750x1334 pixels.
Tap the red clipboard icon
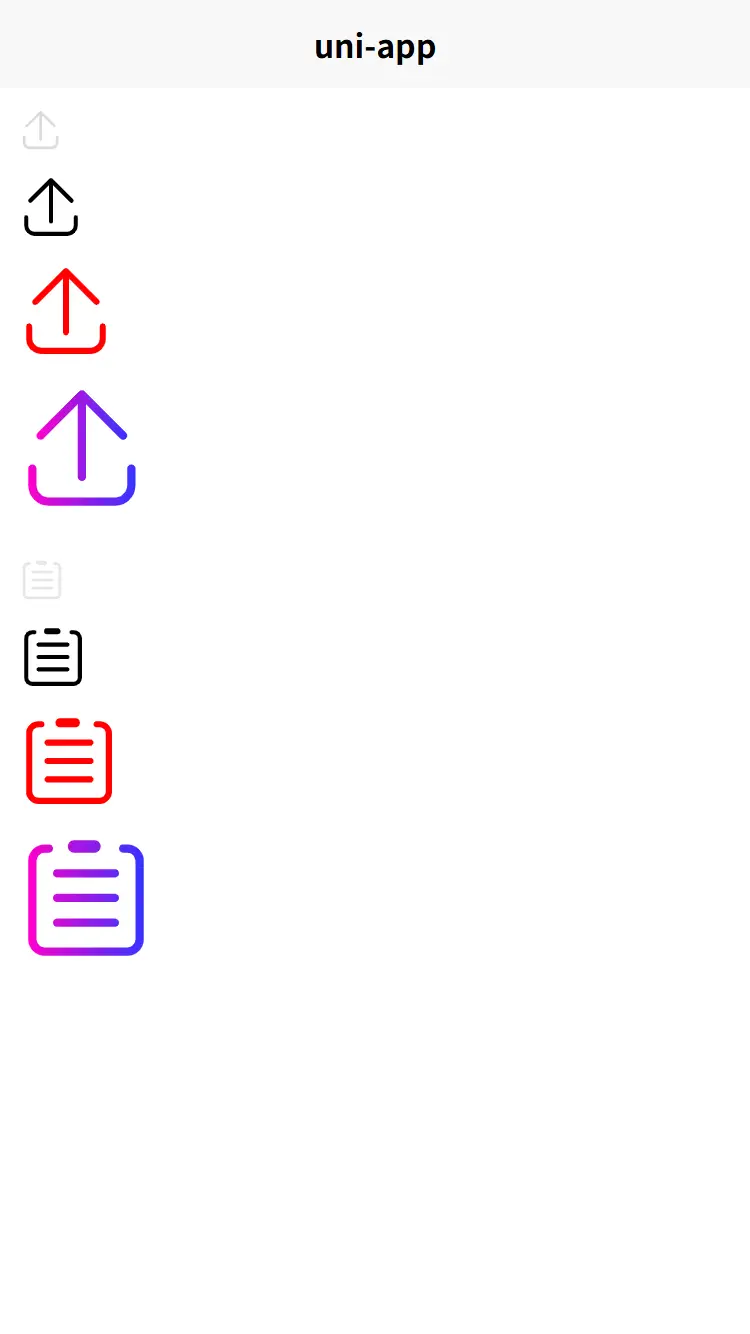tap(69, 761)
